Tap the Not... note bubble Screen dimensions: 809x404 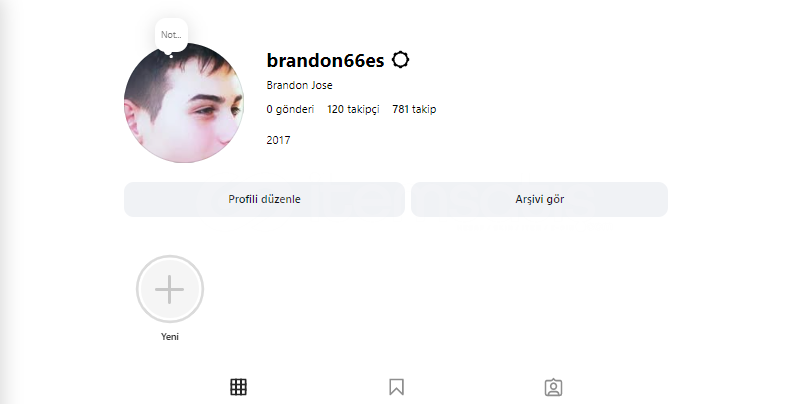point(171,35)
